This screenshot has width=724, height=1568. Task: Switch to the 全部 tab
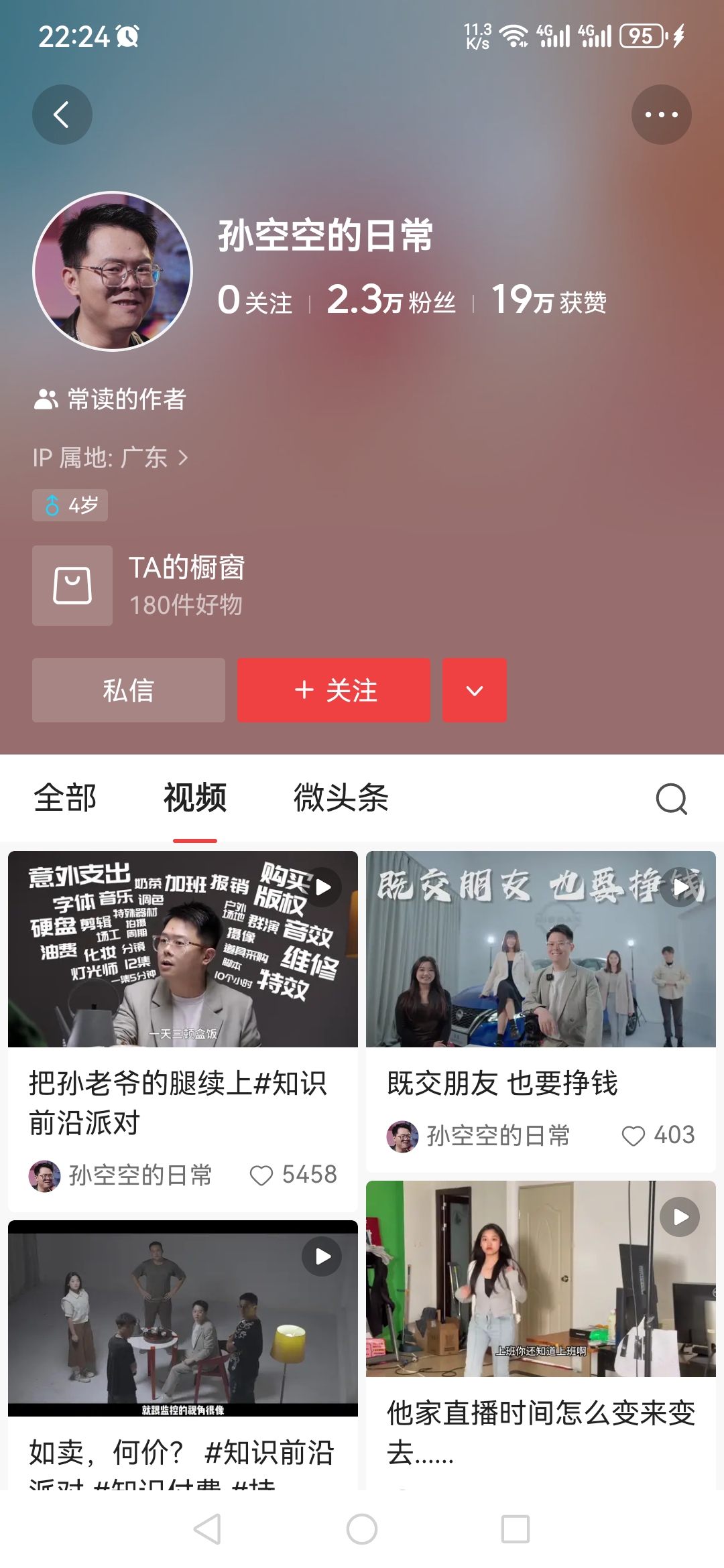click(65, 798)
